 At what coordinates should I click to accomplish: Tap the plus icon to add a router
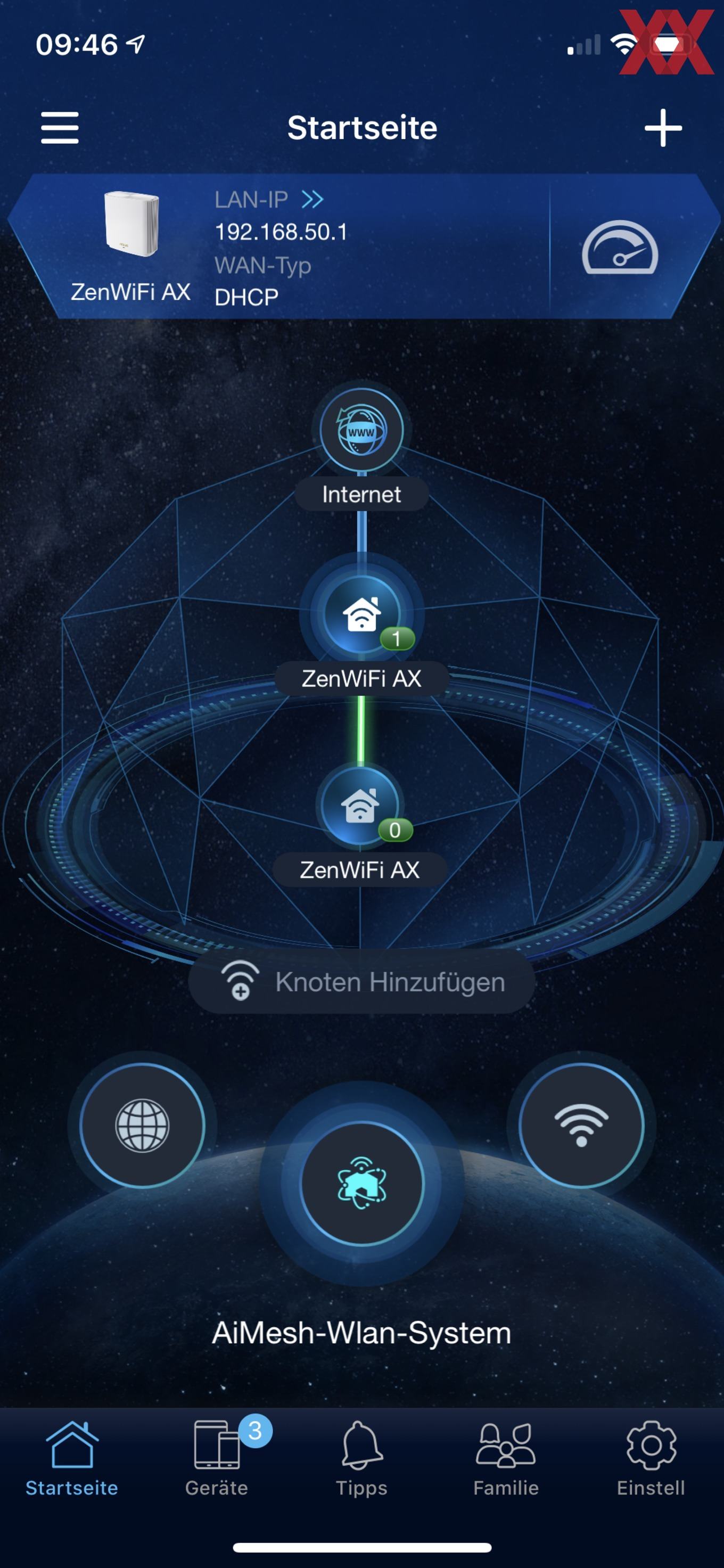[663, 128]
